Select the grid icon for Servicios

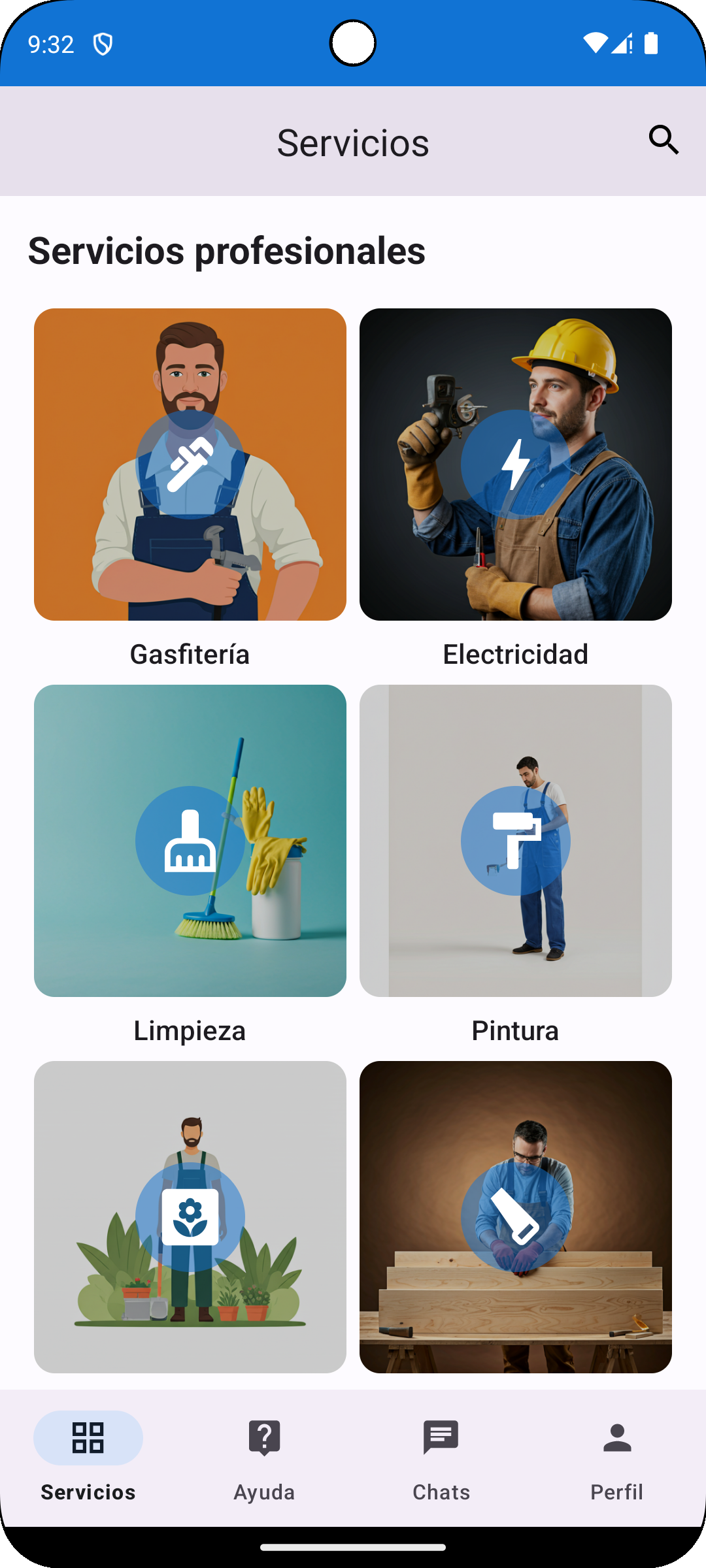[88, 1437]
